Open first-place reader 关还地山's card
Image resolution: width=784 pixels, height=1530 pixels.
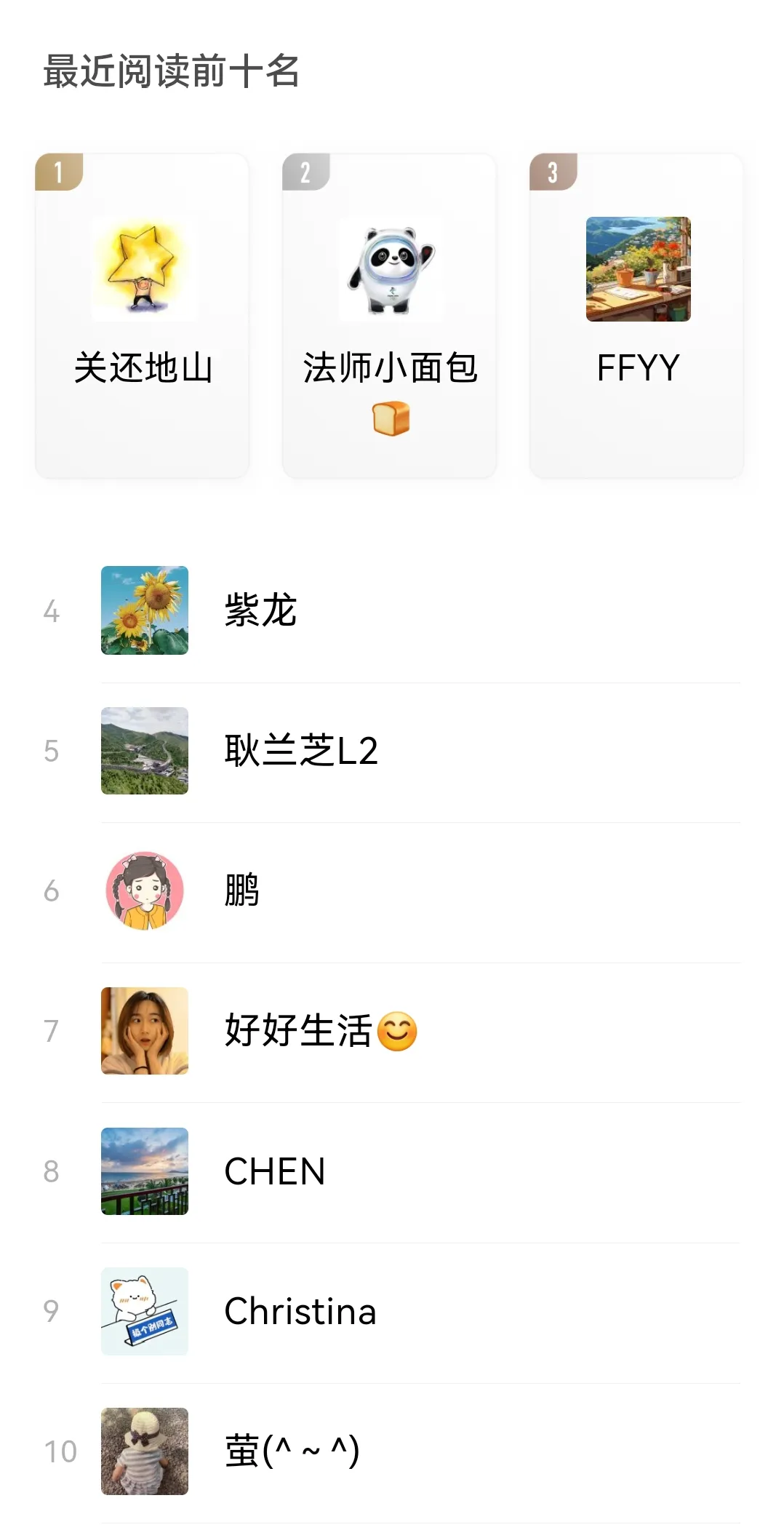coord(143,315)
